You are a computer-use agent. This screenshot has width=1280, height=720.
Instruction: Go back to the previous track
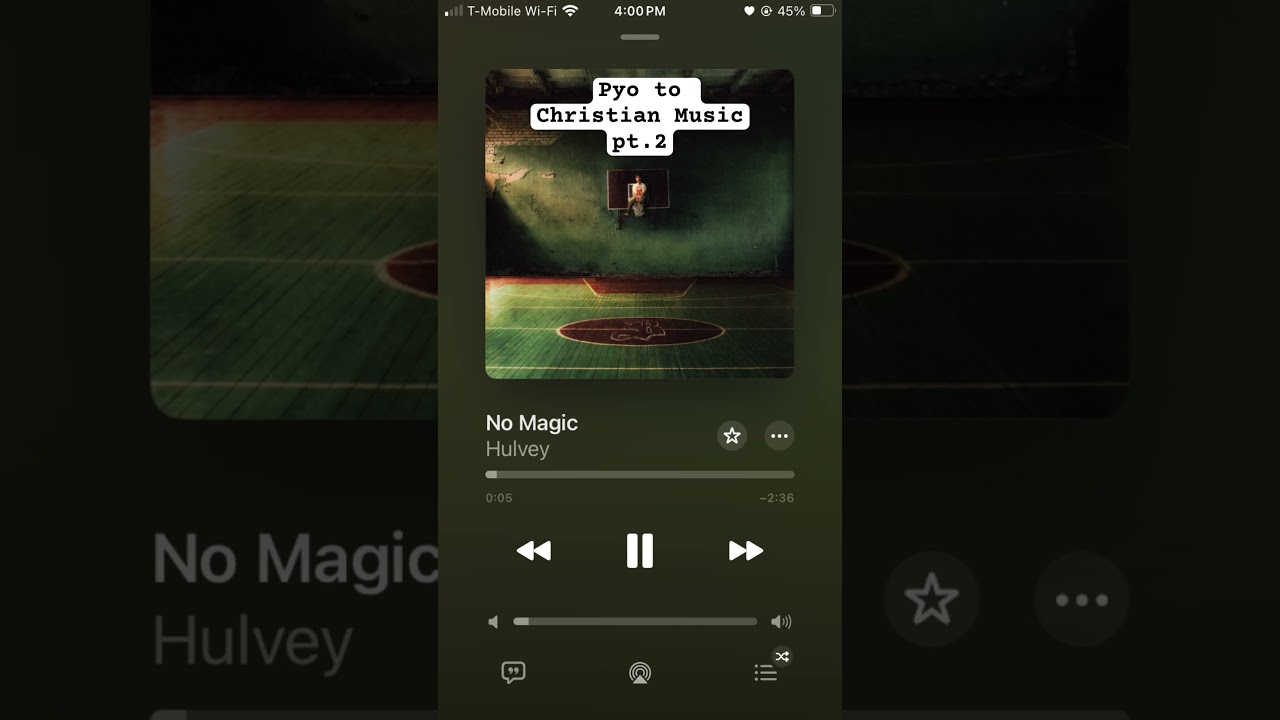534,551
